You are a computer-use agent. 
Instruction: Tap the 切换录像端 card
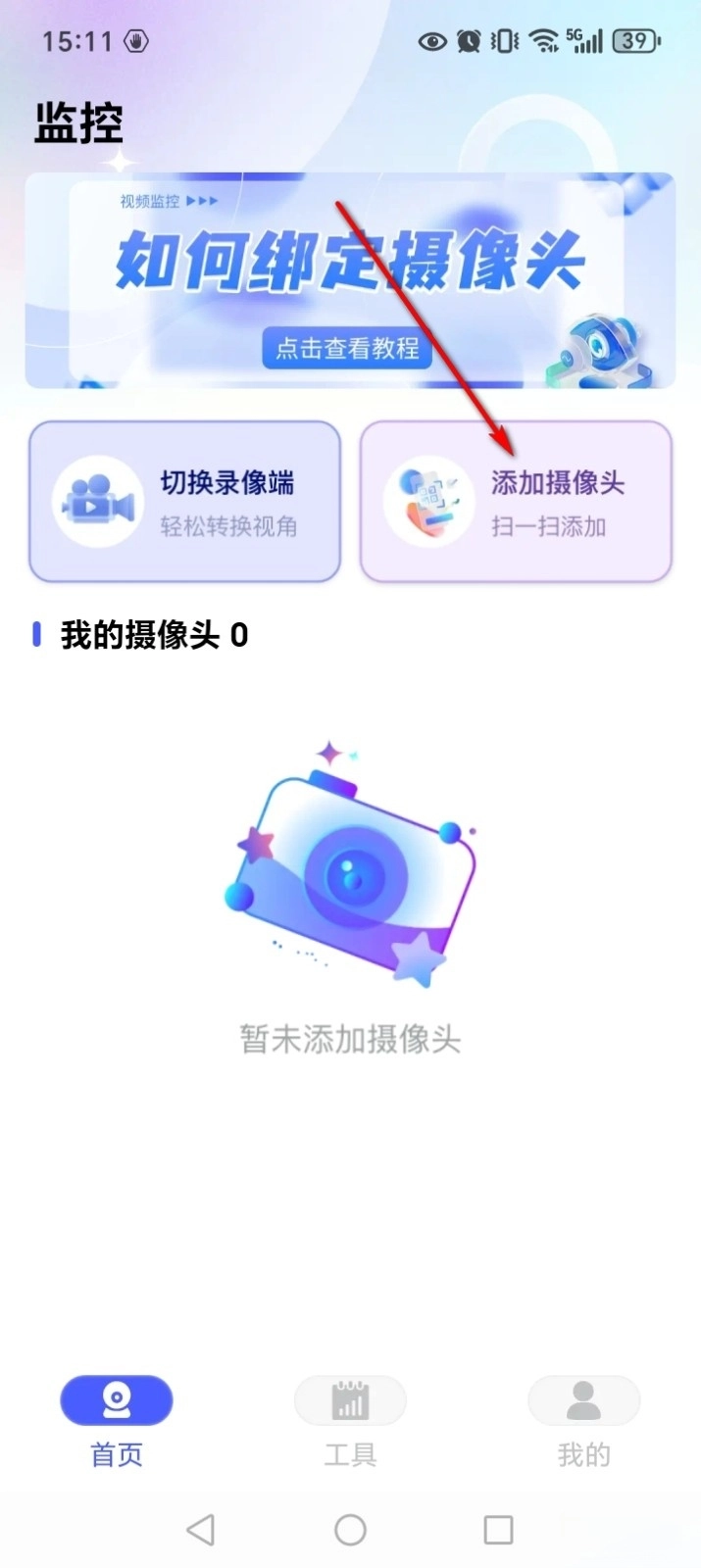184,502
